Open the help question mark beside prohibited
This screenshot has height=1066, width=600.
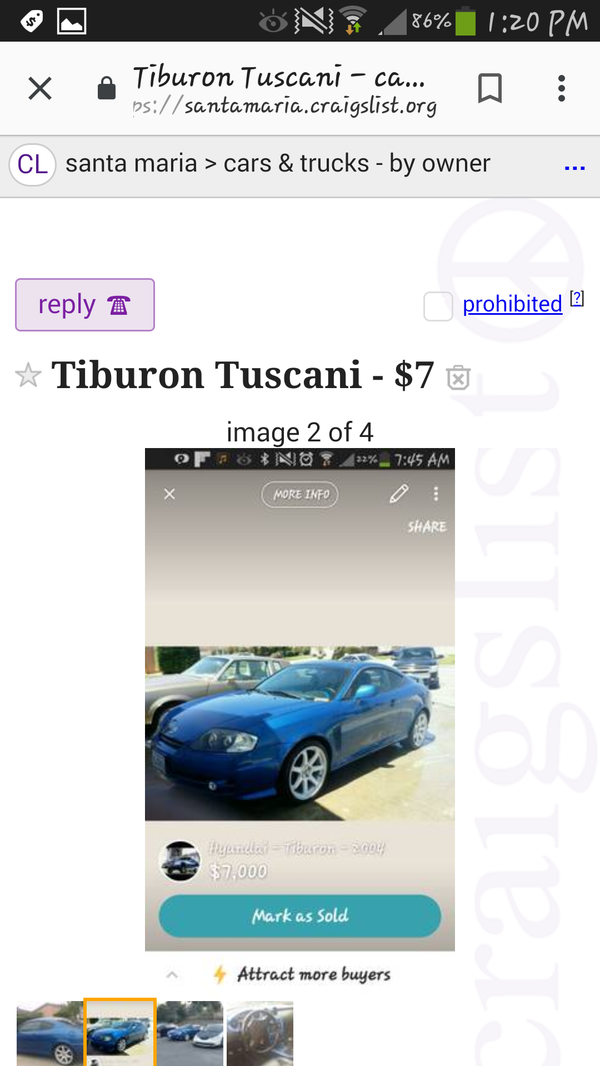576,298
